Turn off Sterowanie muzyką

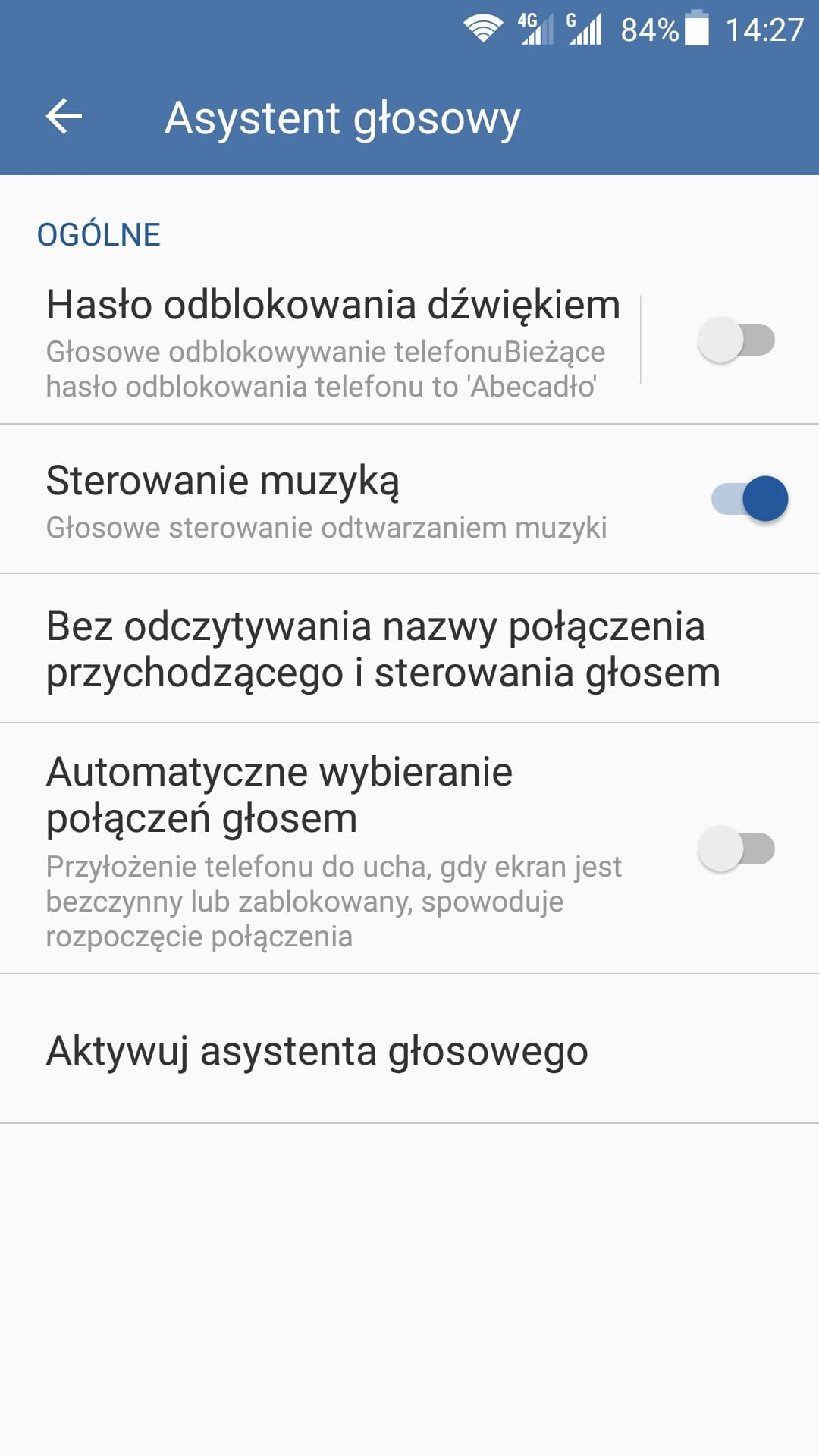point(749,498)
